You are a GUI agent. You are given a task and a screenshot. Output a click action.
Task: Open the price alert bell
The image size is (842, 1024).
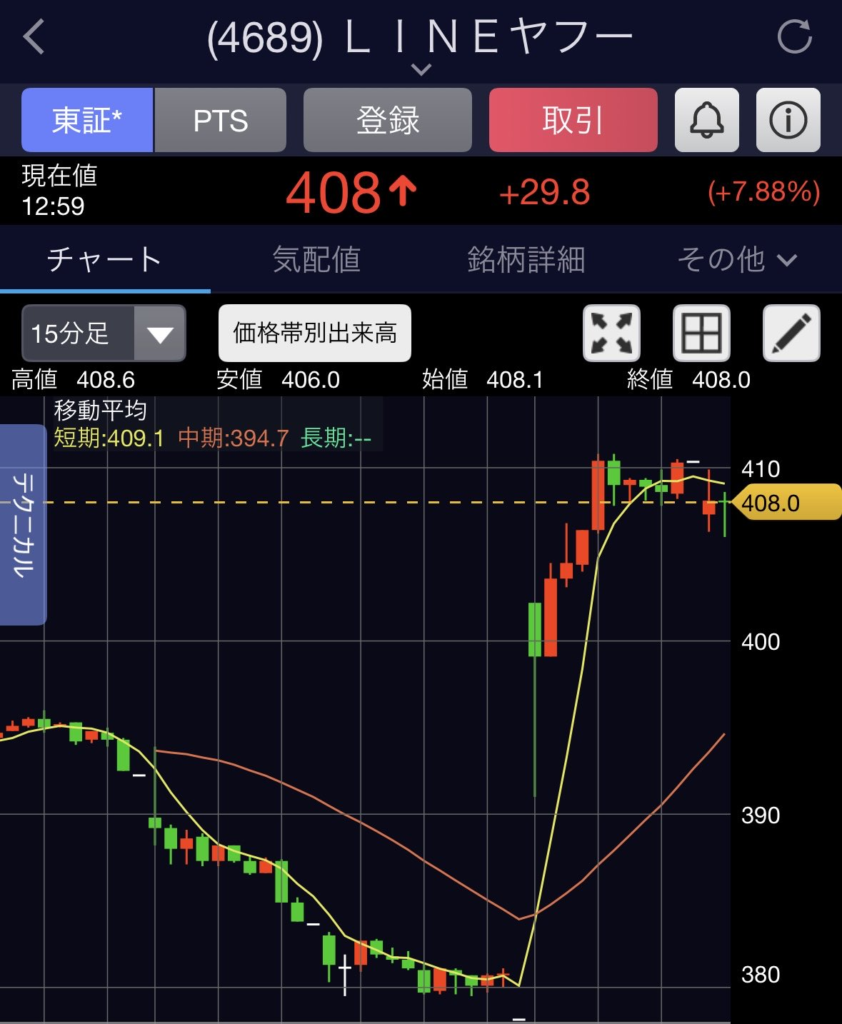pos(707,120)
